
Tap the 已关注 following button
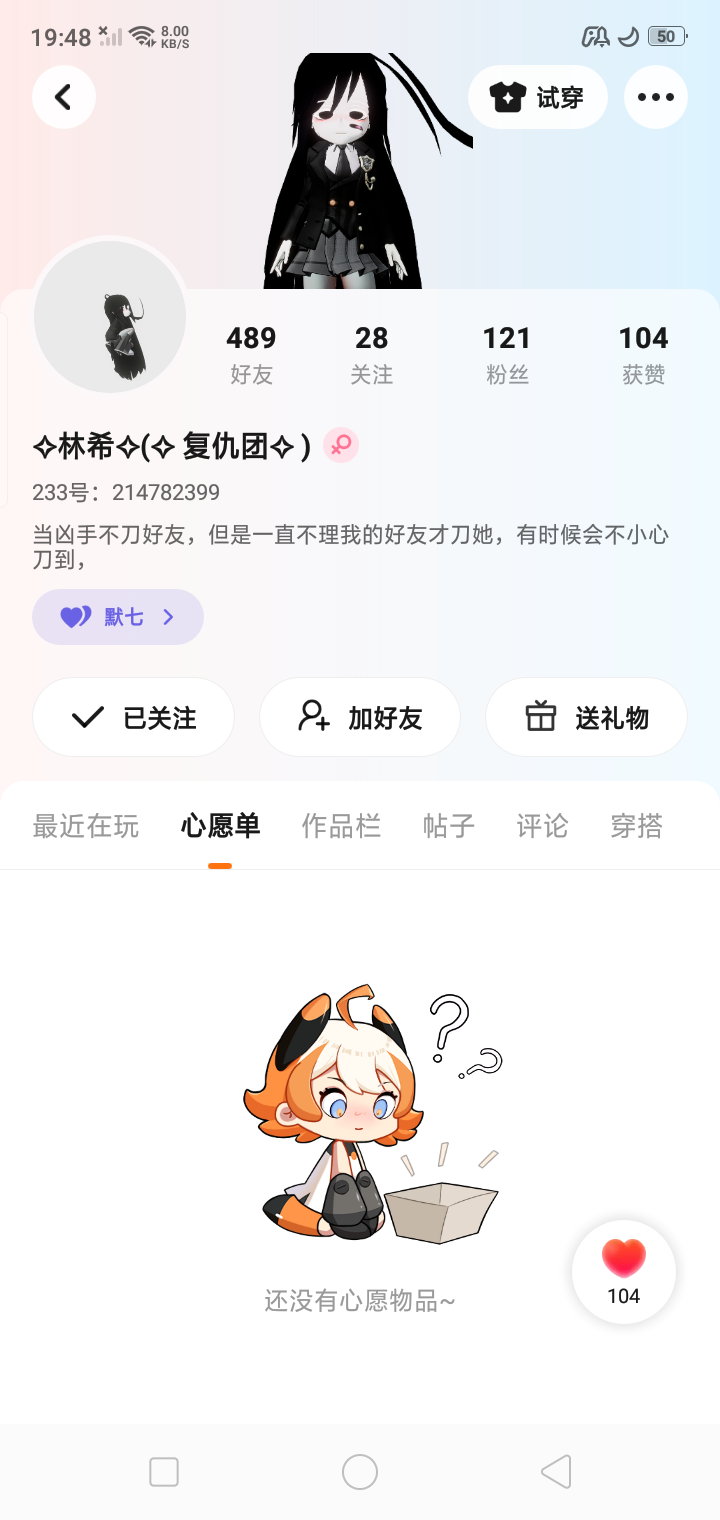click(134, 717)
